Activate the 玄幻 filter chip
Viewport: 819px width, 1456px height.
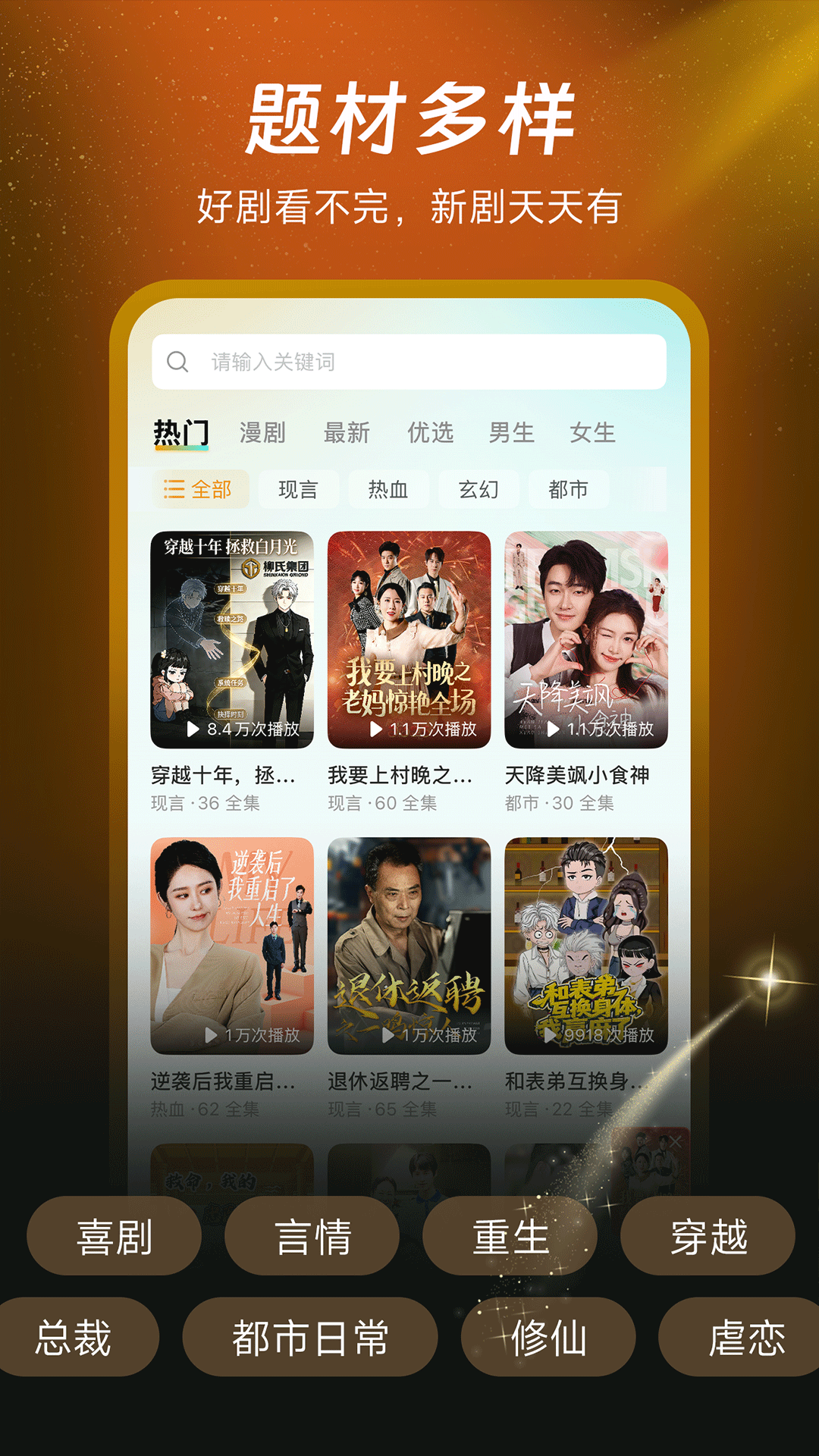coord(478,490)
